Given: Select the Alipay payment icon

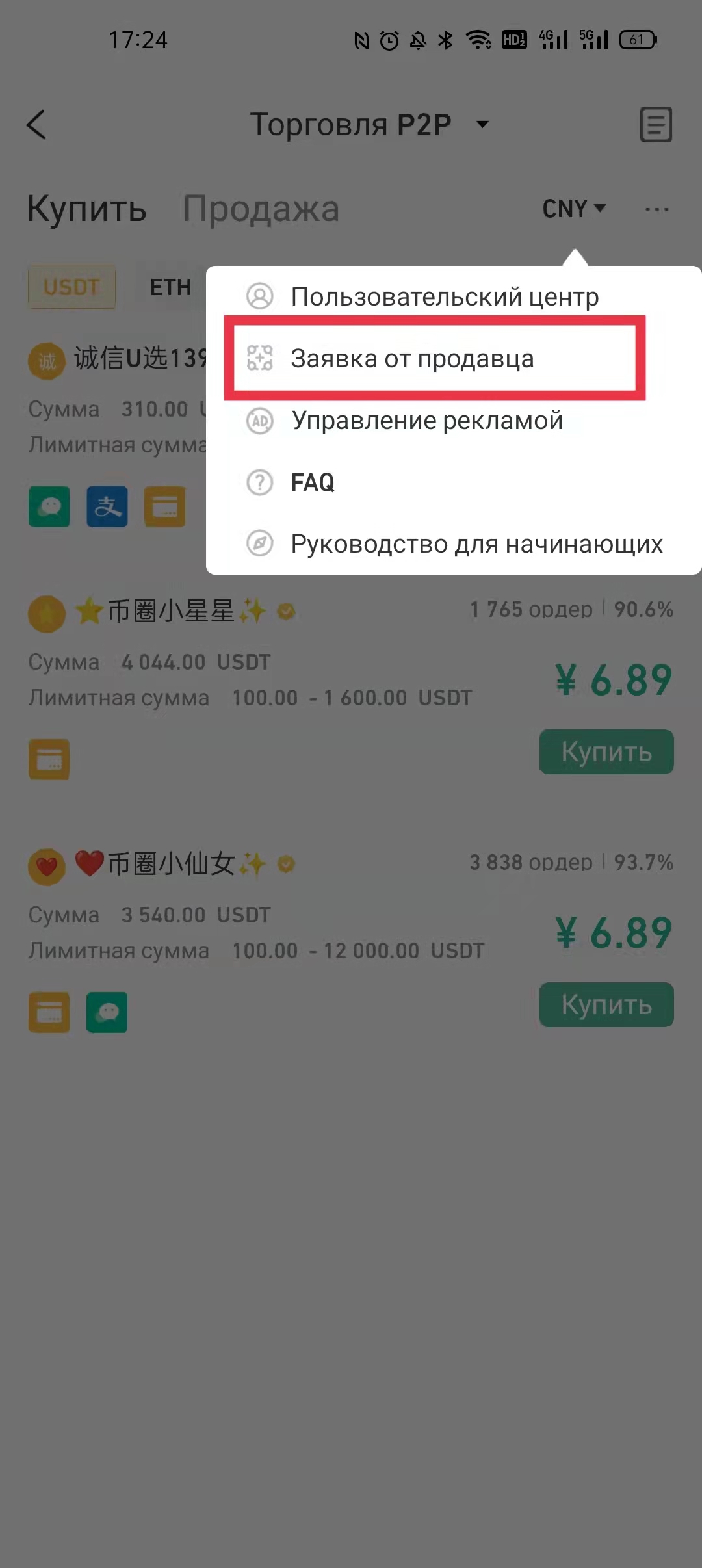Looking at the screenshot, I should pyautogui.click(x=107, y=506).
